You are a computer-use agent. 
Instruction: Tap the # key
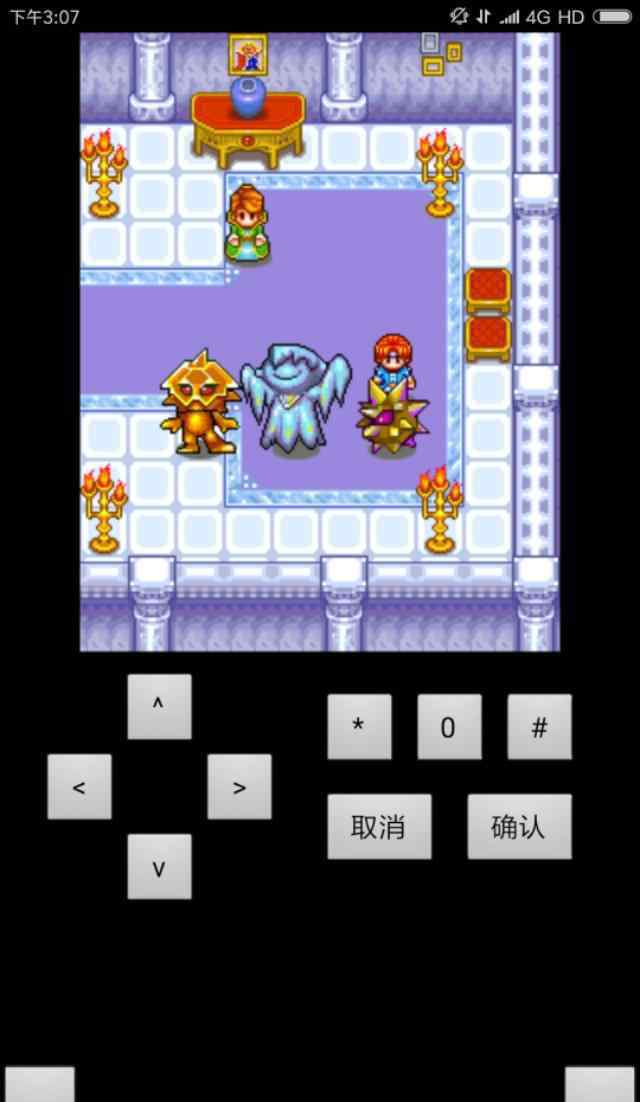point(539,727)
